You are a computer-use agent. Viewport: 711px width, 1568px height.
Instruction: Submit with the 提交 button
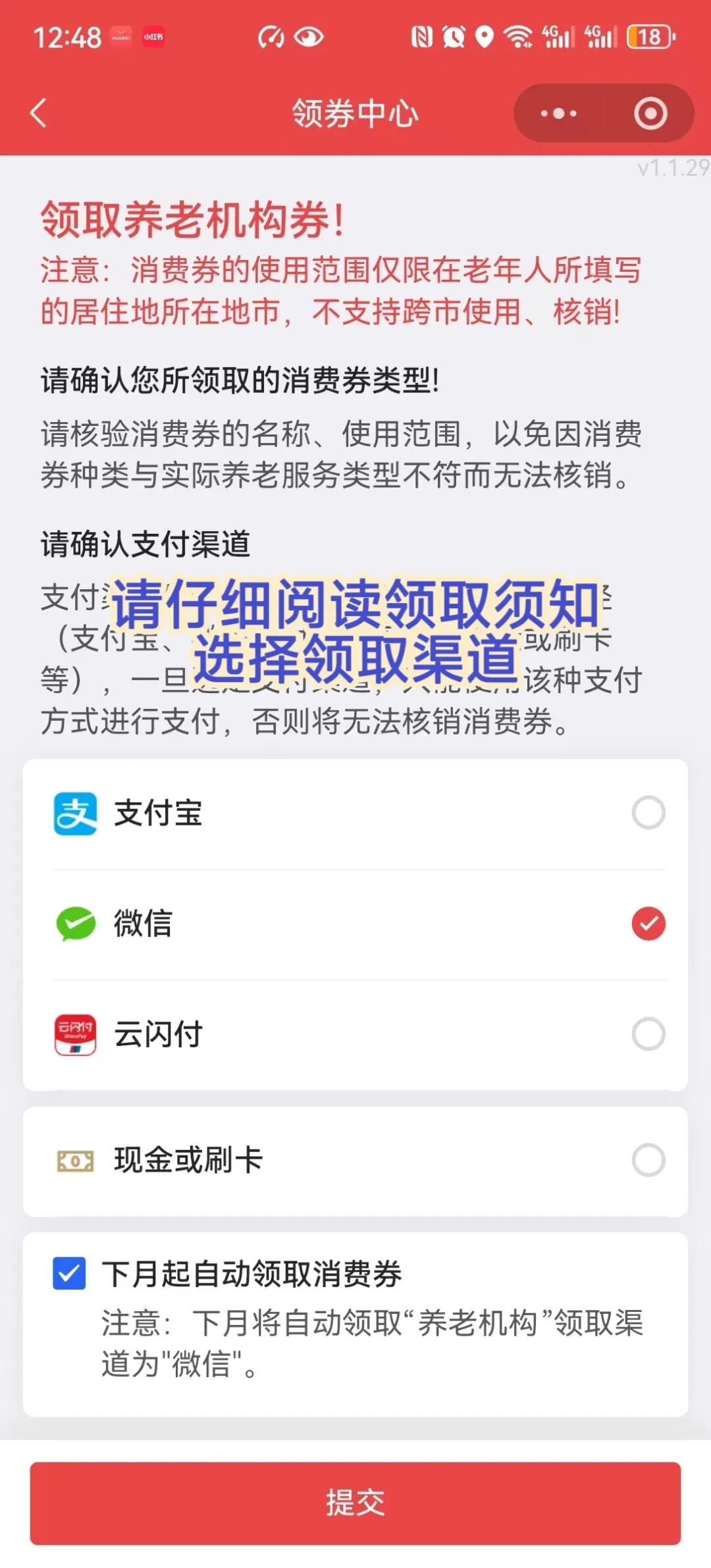(x=355, y=1503)
